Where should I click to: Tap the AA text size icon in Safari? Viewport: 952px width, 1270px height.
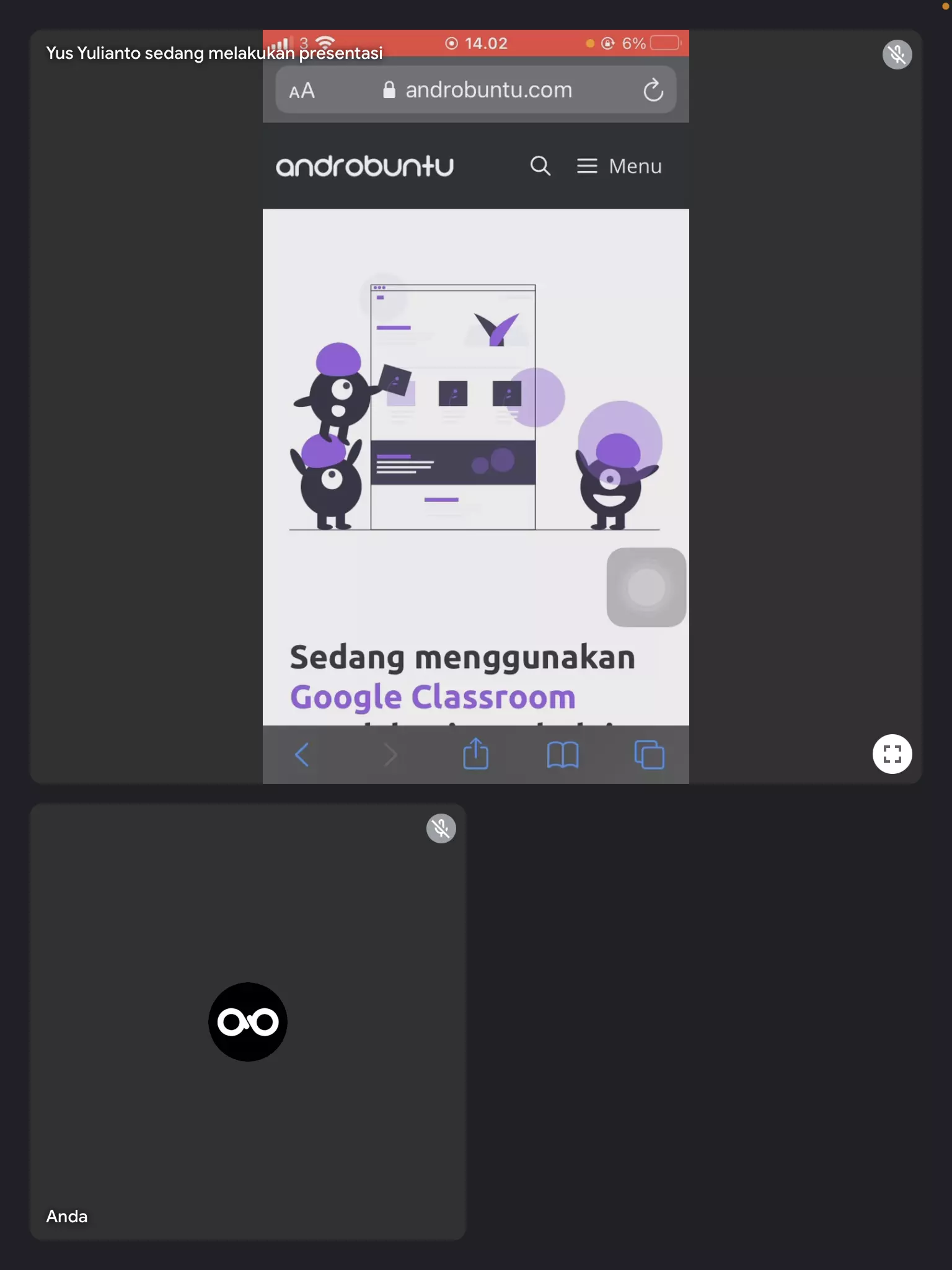click(301, 91)
